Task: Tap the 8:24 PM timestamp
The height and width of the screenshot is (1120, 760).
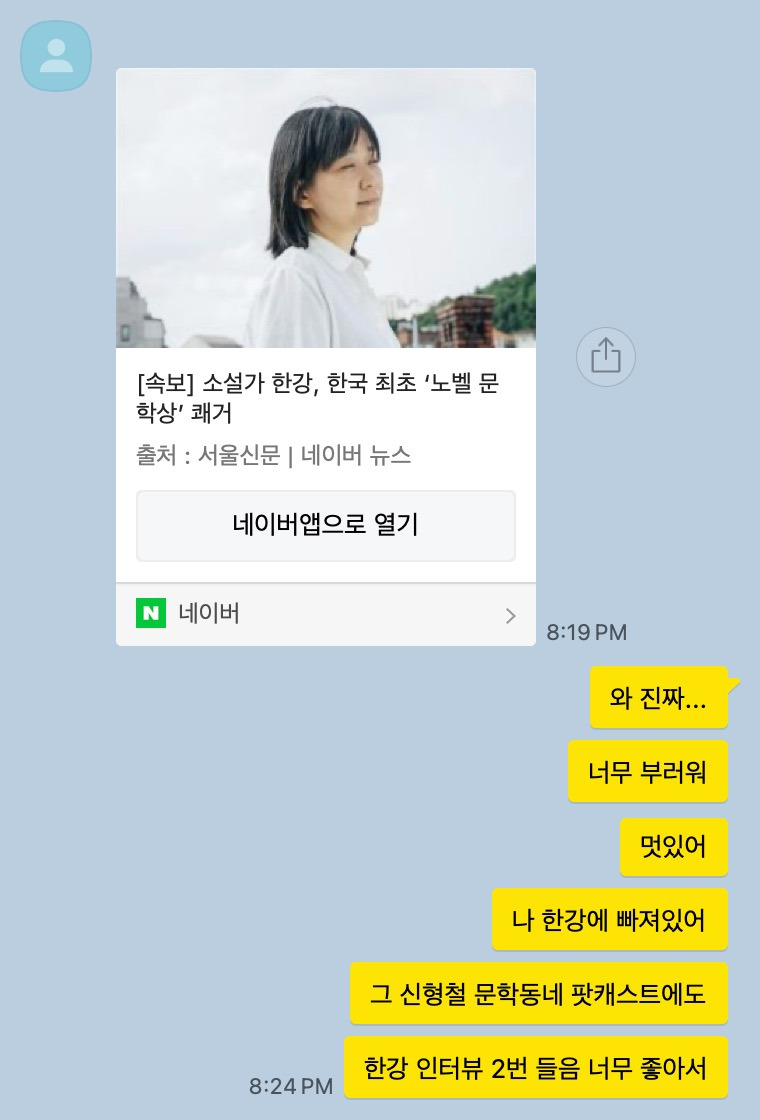Action: (x=288, y=1086)
